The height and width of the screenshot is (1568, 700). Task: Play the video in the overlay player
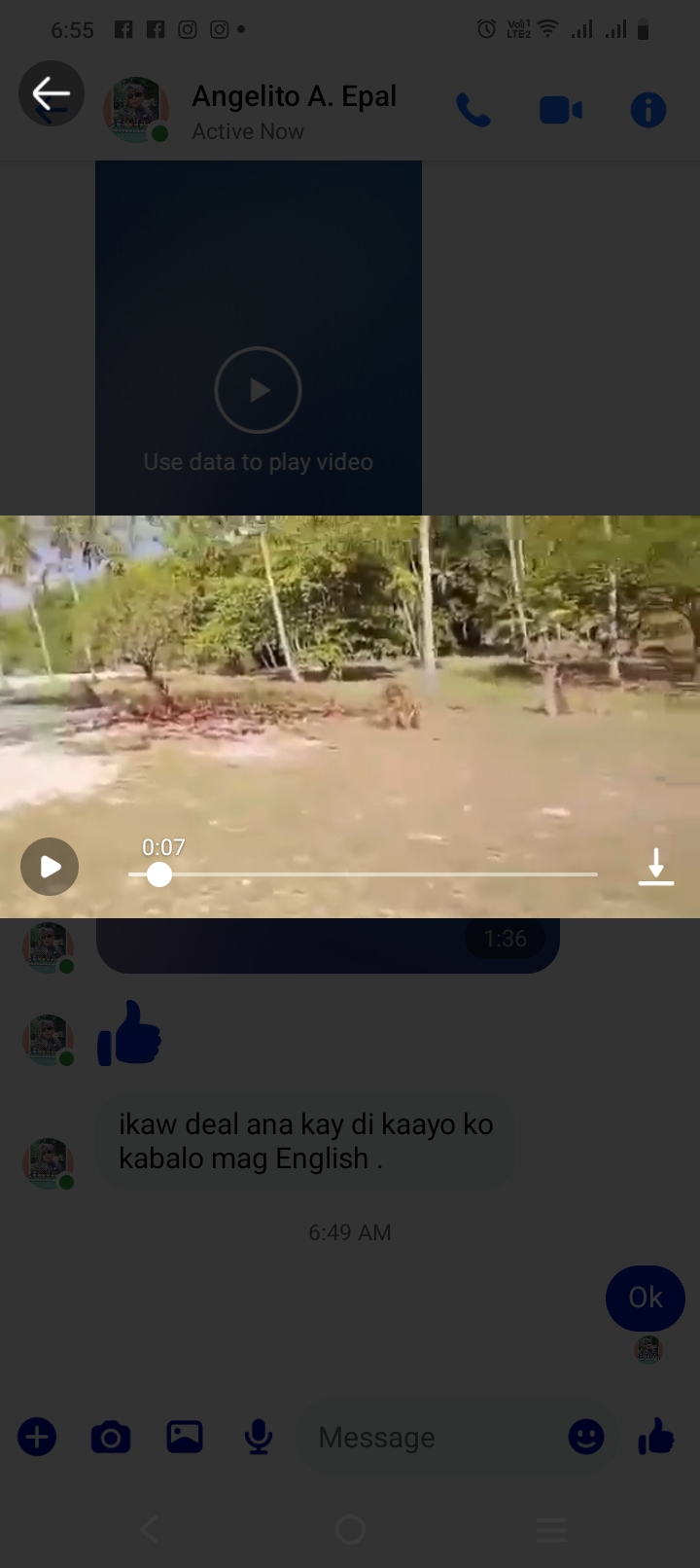50,866
